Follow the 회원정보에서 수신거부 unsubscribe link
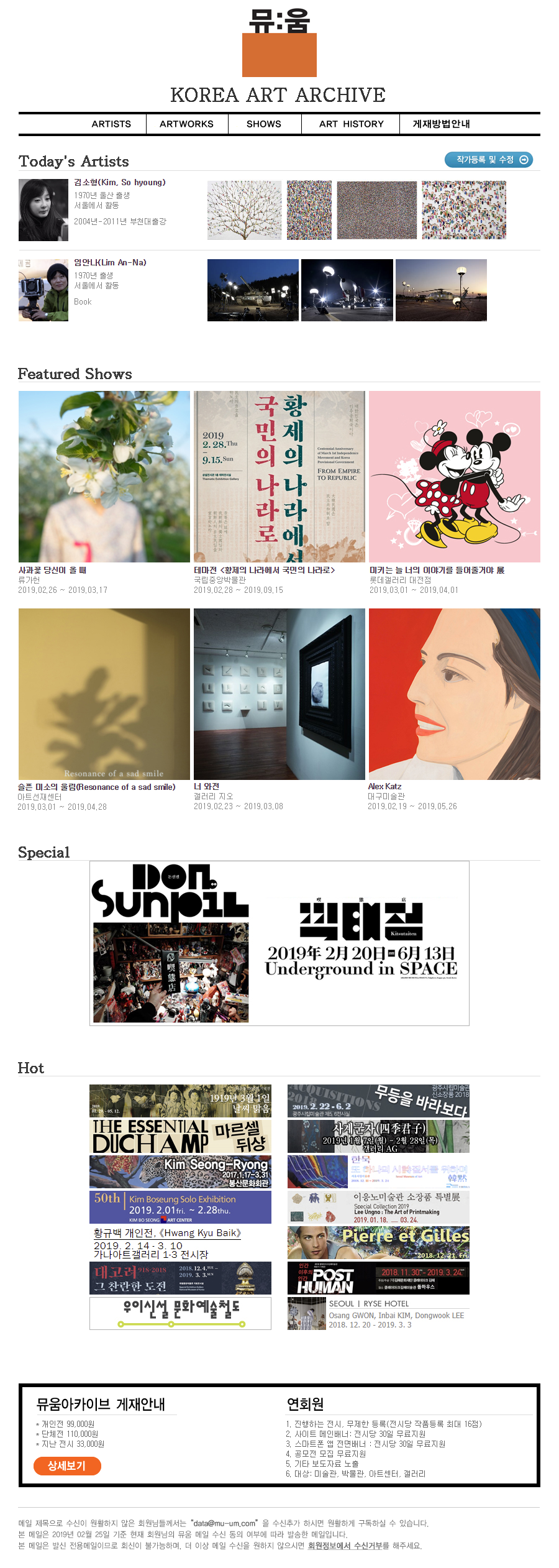 coord(348,1546)
